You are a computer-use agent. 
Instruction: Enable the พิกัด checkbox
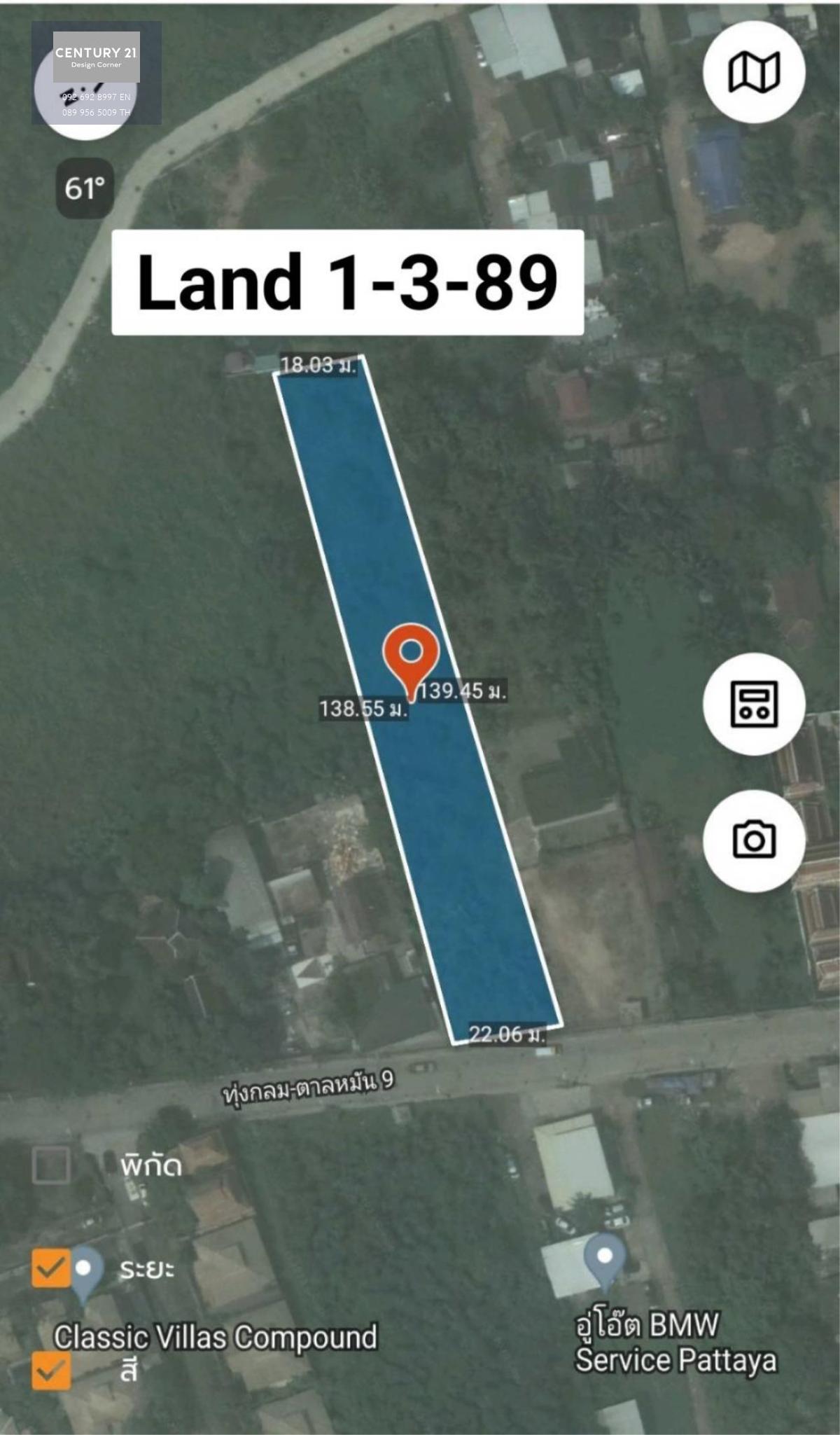tap(51, 1166)
